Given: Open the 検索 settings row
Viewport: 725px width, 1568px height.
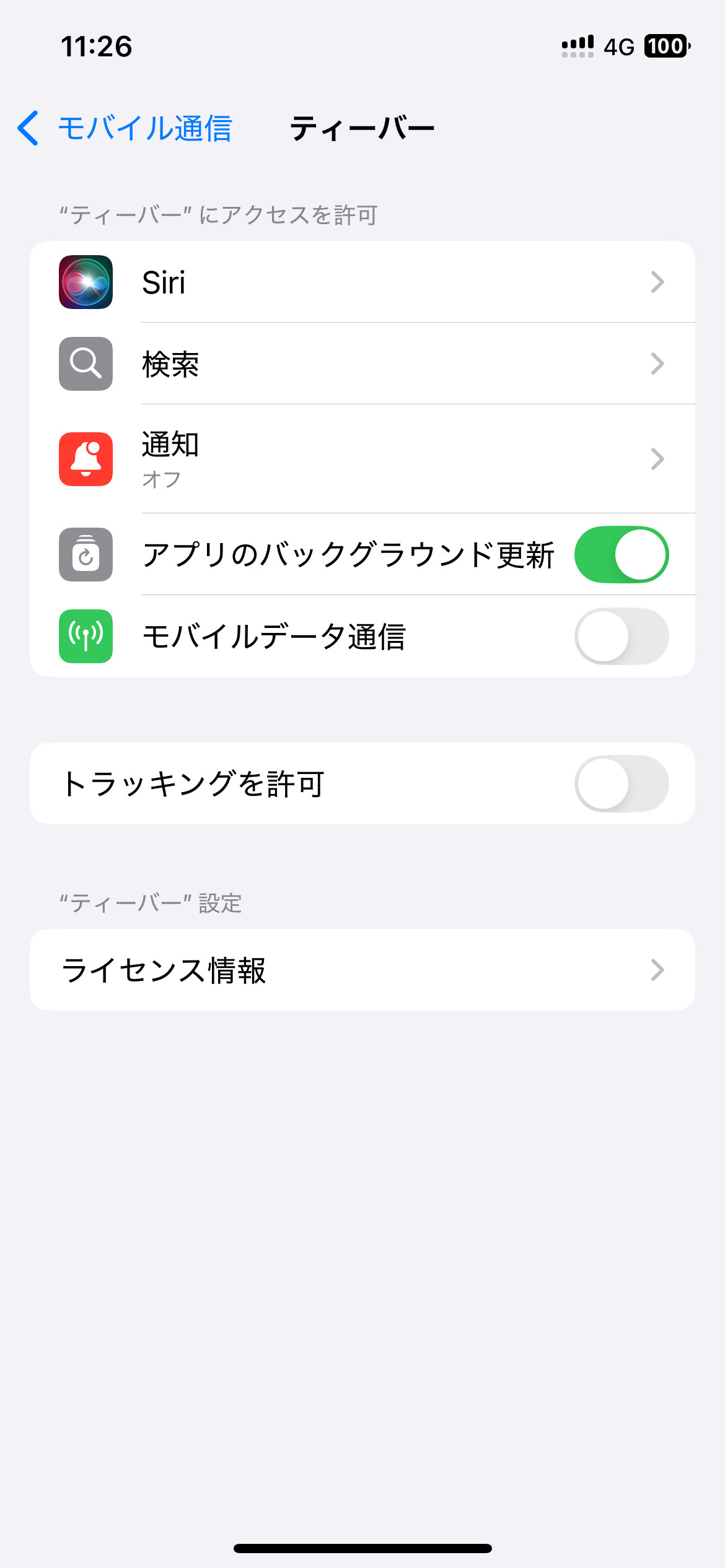Looking at the screenshot, I should 362,364.
